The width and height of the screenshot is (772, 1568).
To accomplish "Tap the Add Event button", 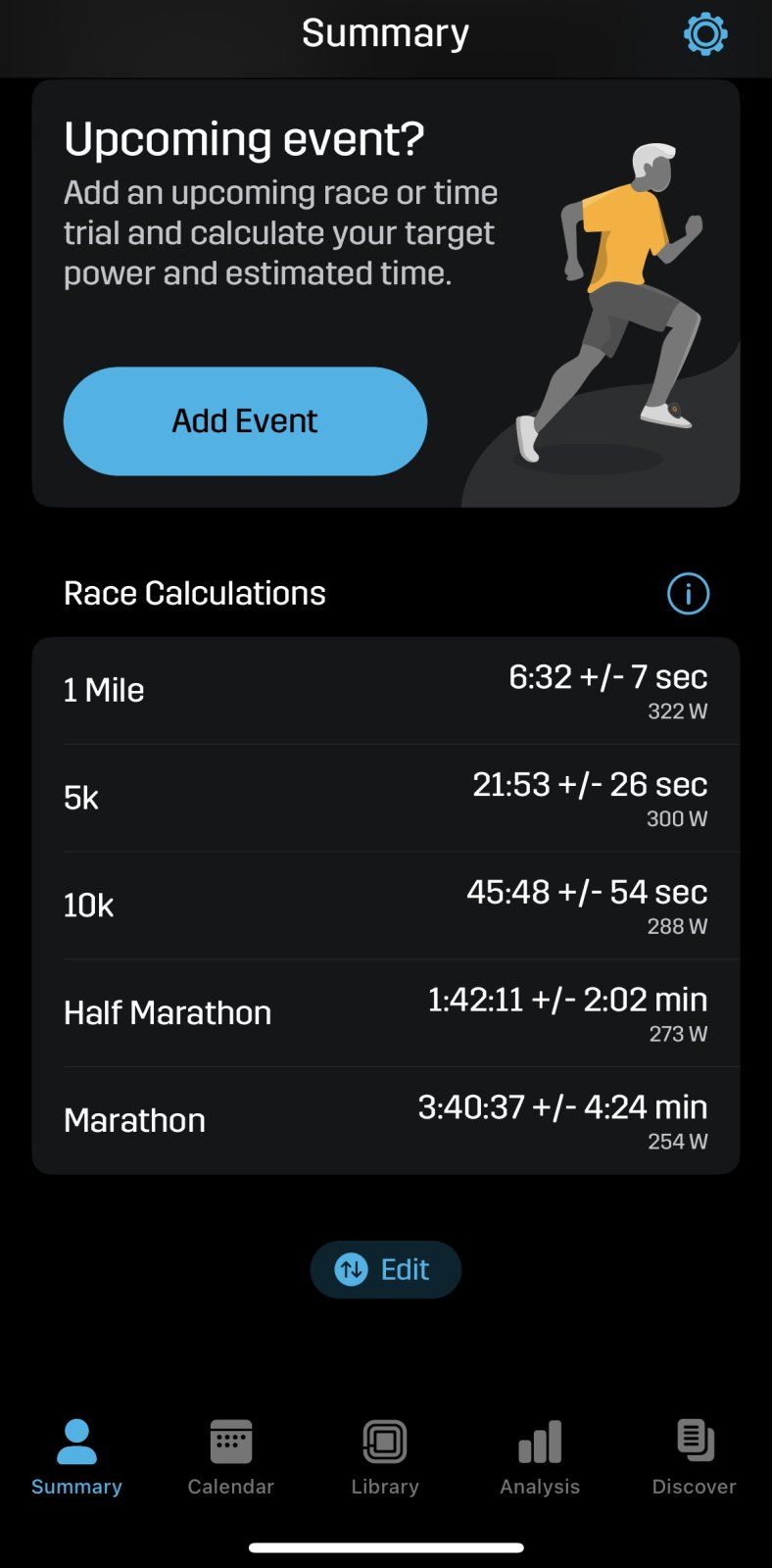I will 245,421.
